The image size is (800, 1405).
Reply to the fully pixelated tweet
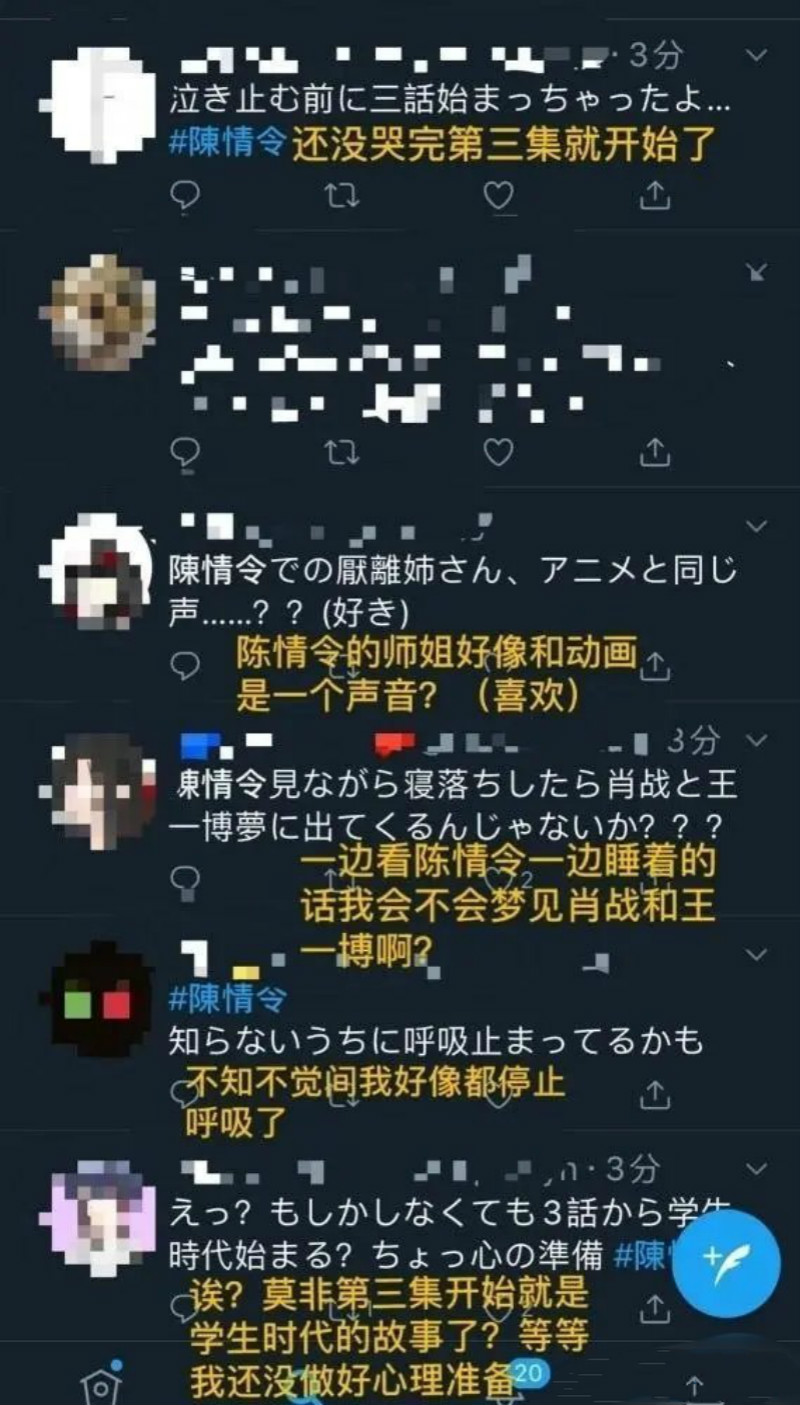pyautogui.click(x=186, y=453)
